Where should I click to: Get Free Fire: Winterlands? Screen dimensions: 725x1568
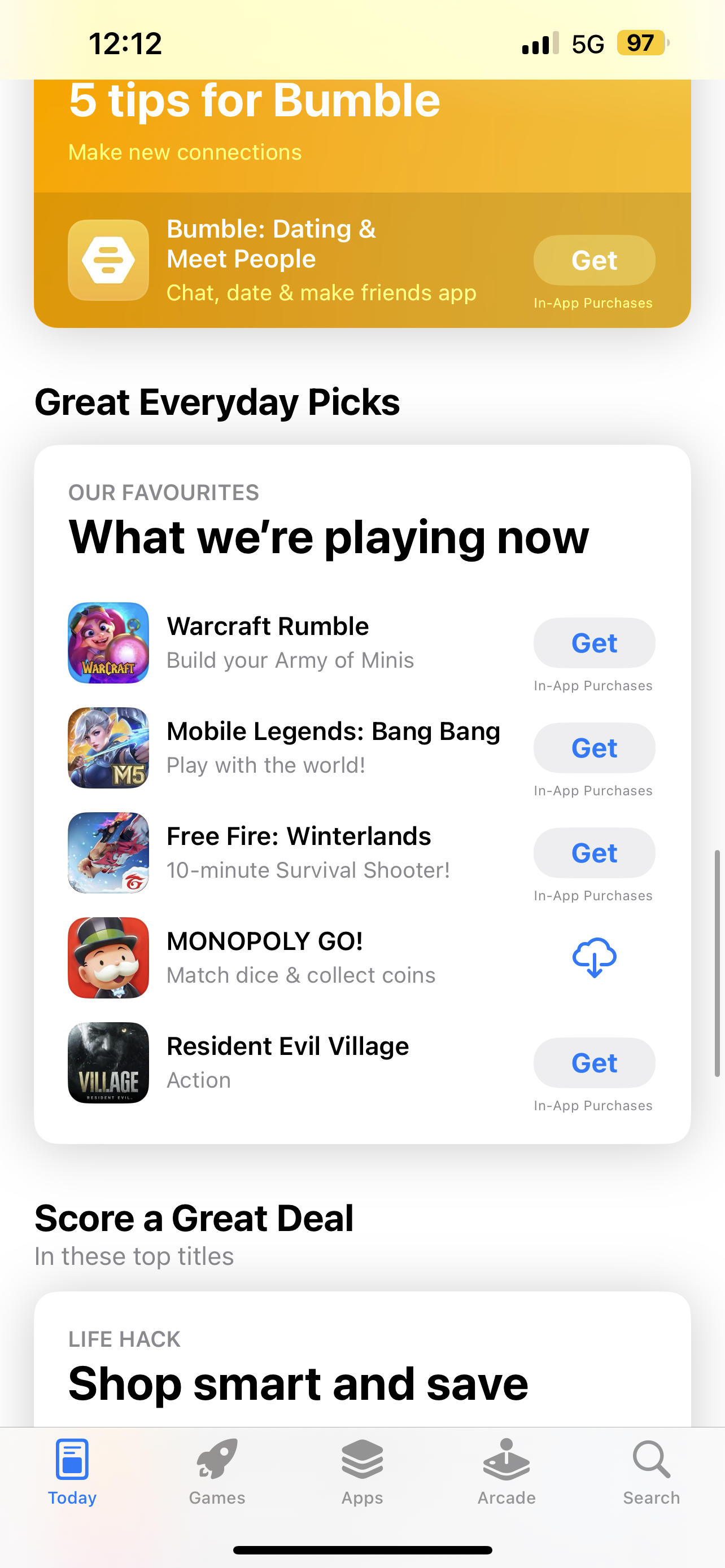593,852
